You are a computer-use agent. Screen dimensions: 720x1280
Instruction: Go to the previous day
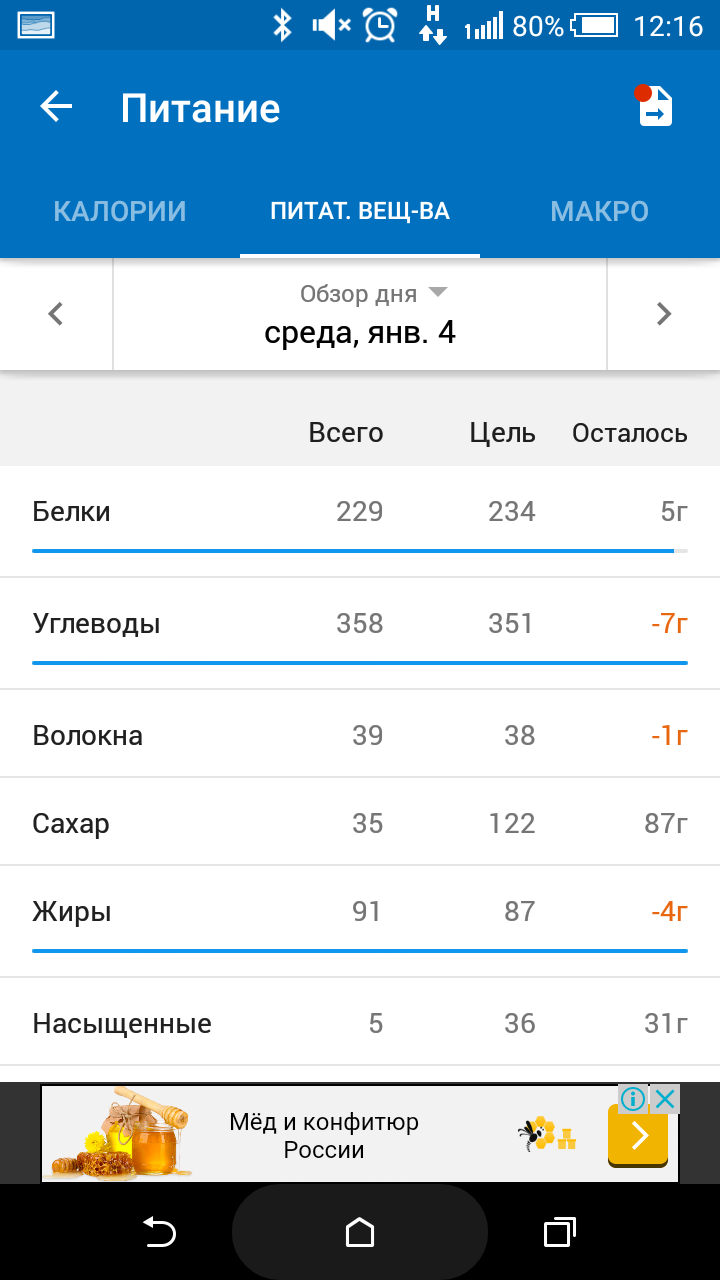click(x=56, y=314)
